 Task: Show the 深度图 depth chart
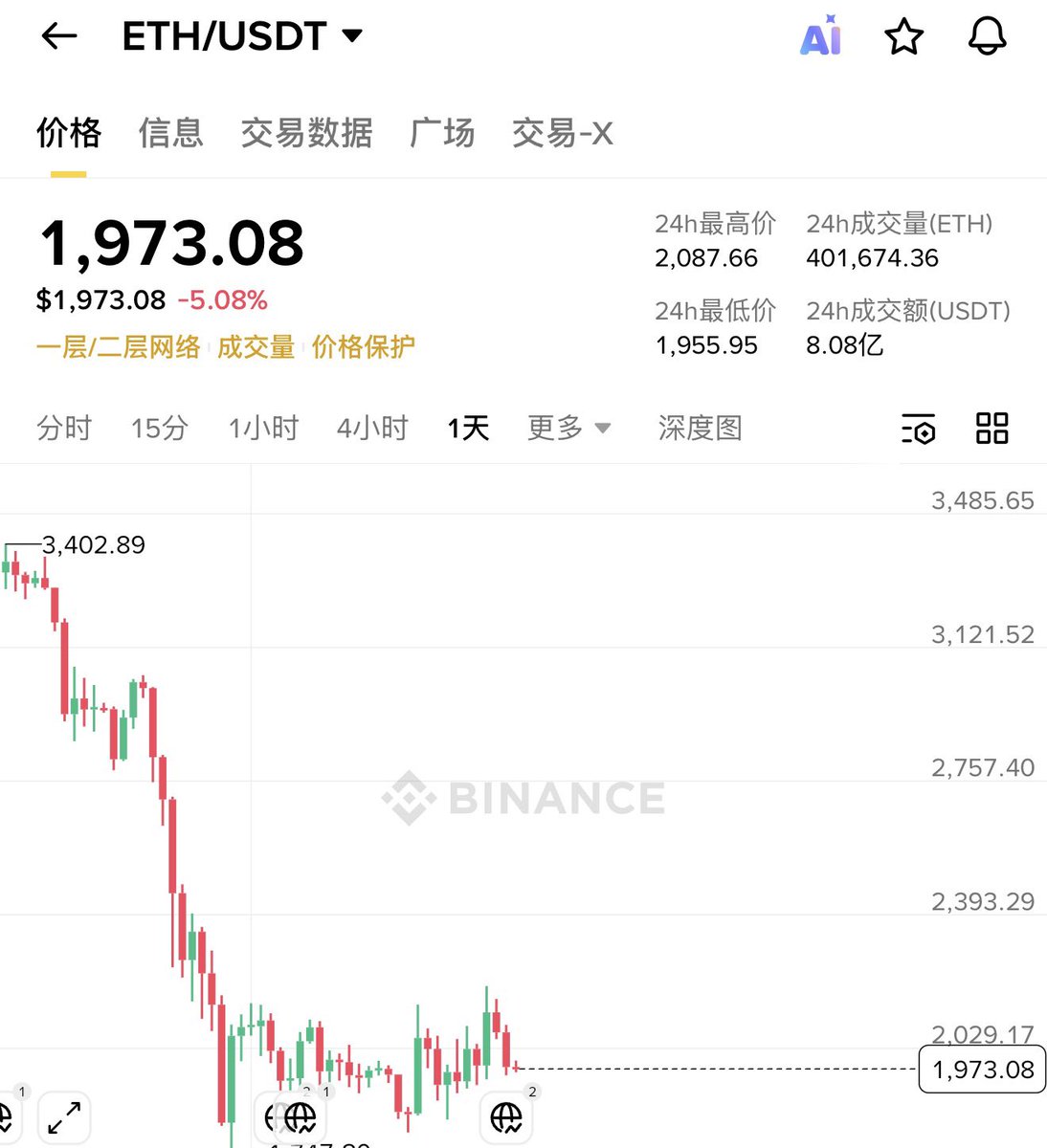[x=700, y=428]
